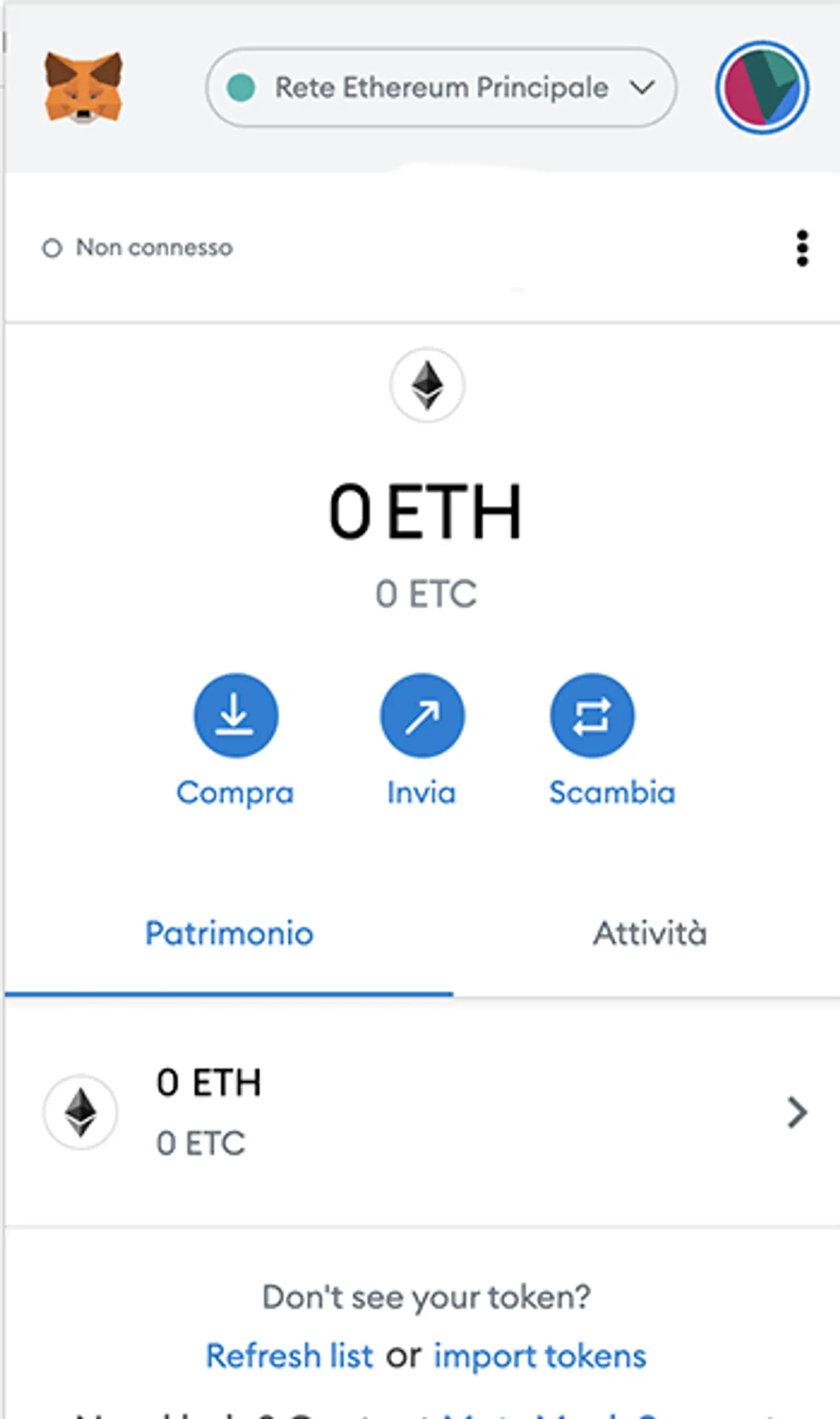Click the MetaMask fox logo
840x1419 pixels.
[85, 88]
